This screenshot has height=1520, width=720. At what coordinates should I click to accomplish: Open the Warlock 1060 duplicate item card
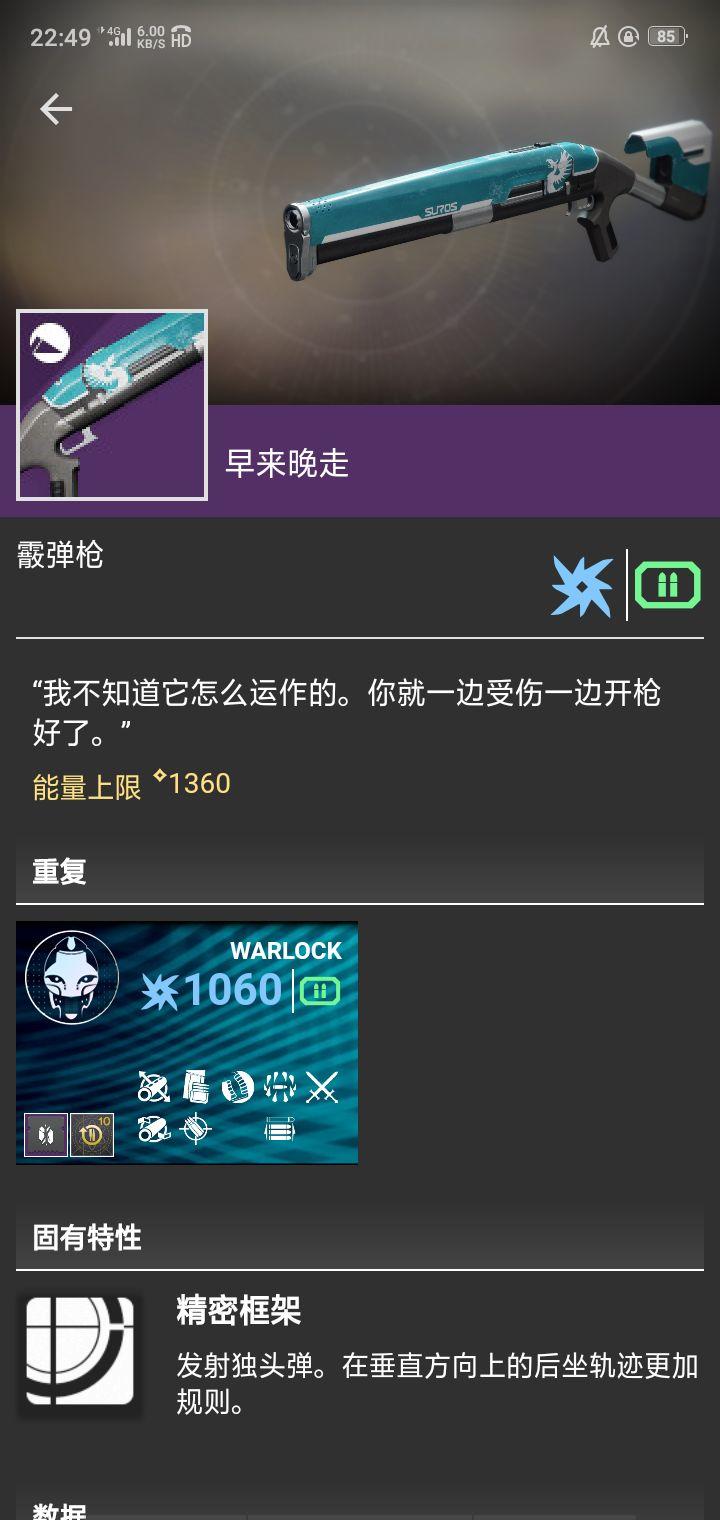(187, 1042)
